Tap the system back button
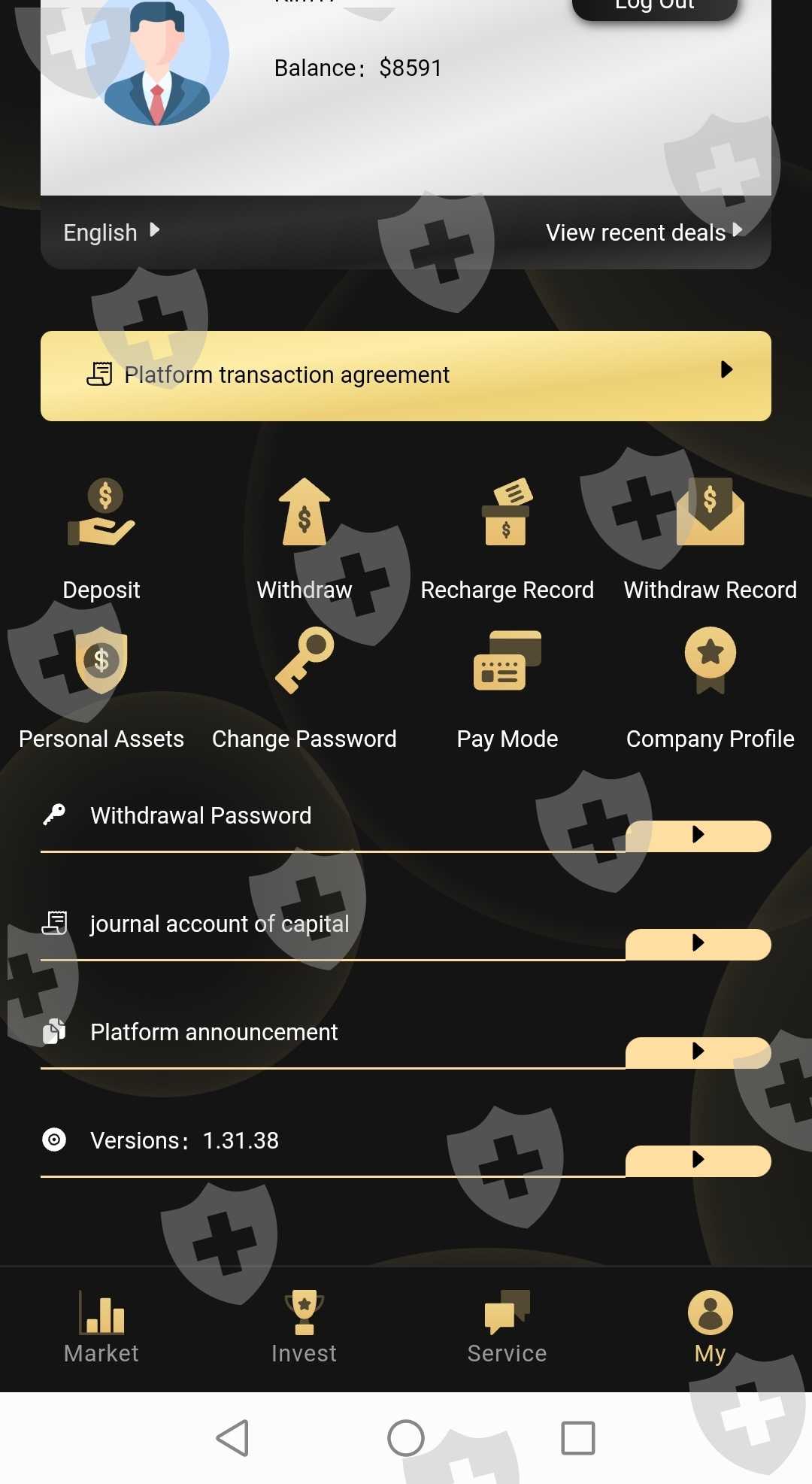This screenshot has height=1484, width=812. [232, 1438]
